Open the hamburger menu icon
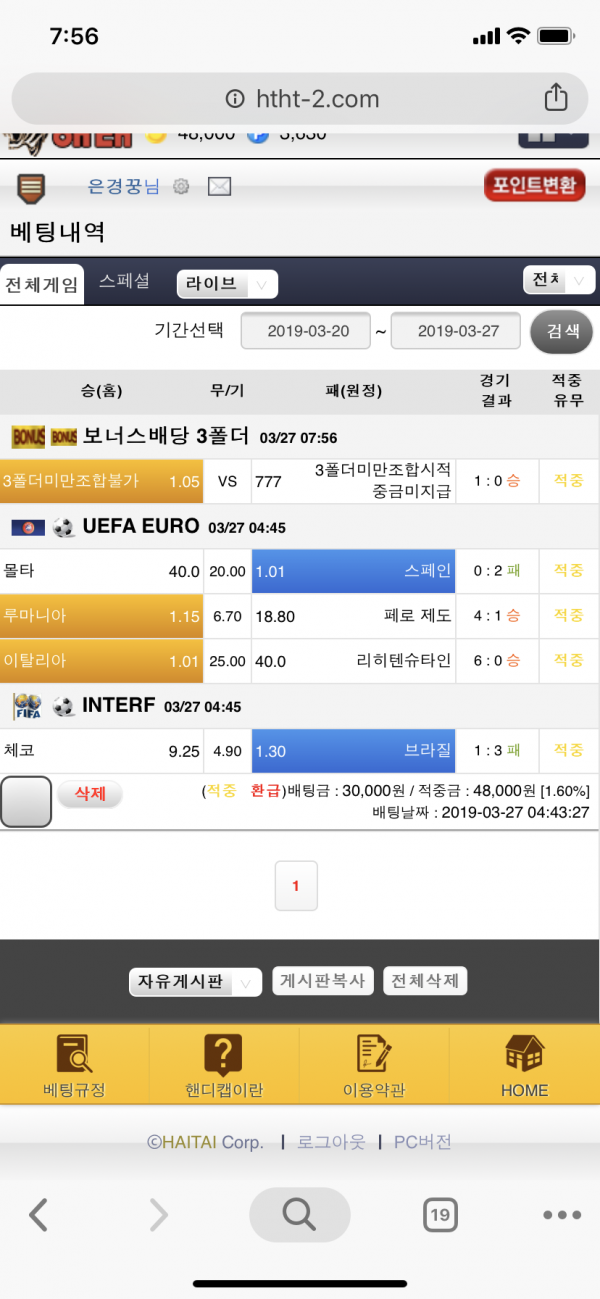Image resolution: width=600 pixels, height=1299 pixels. (31, 187)
